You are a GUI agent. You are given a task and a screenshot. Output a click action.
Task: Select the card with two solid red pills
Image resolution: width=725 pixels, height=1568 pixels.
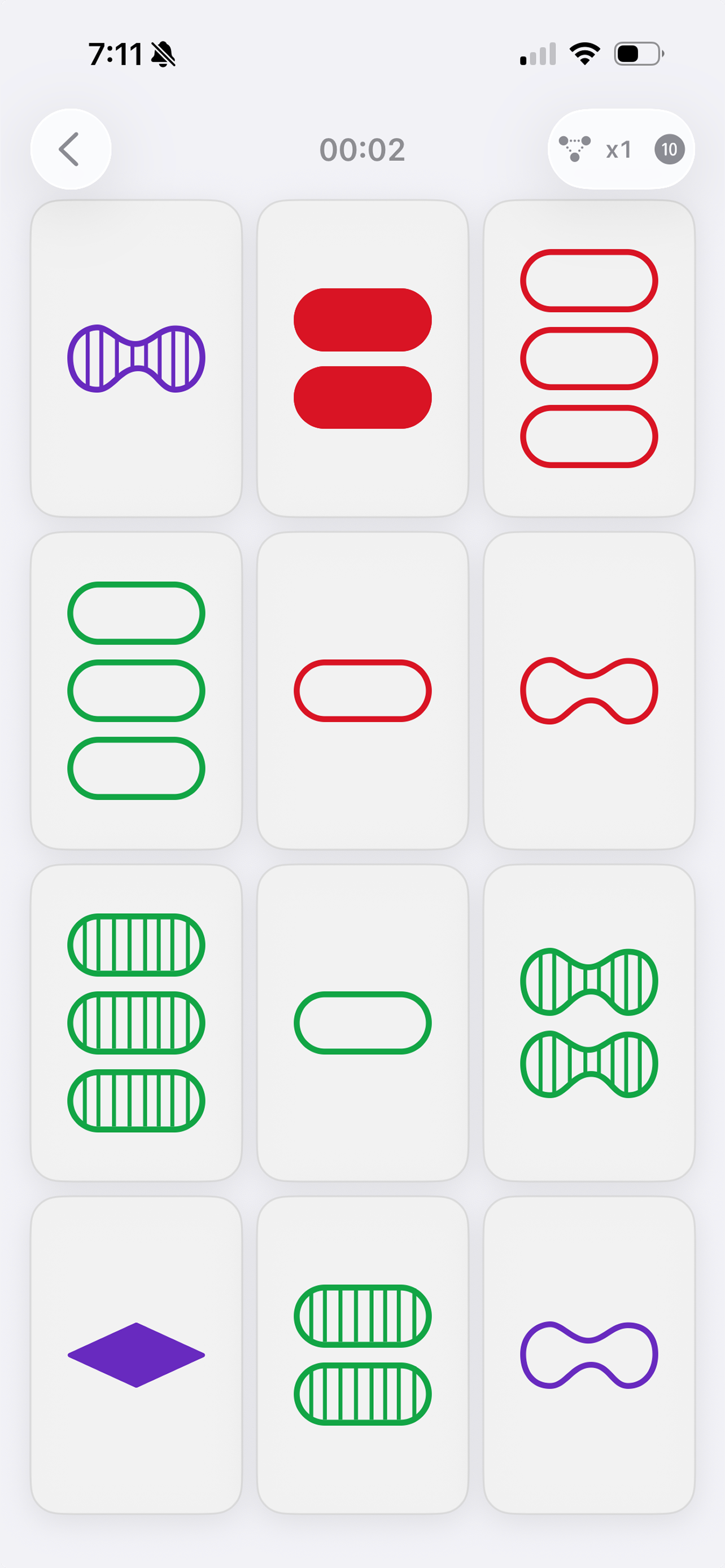362,358
